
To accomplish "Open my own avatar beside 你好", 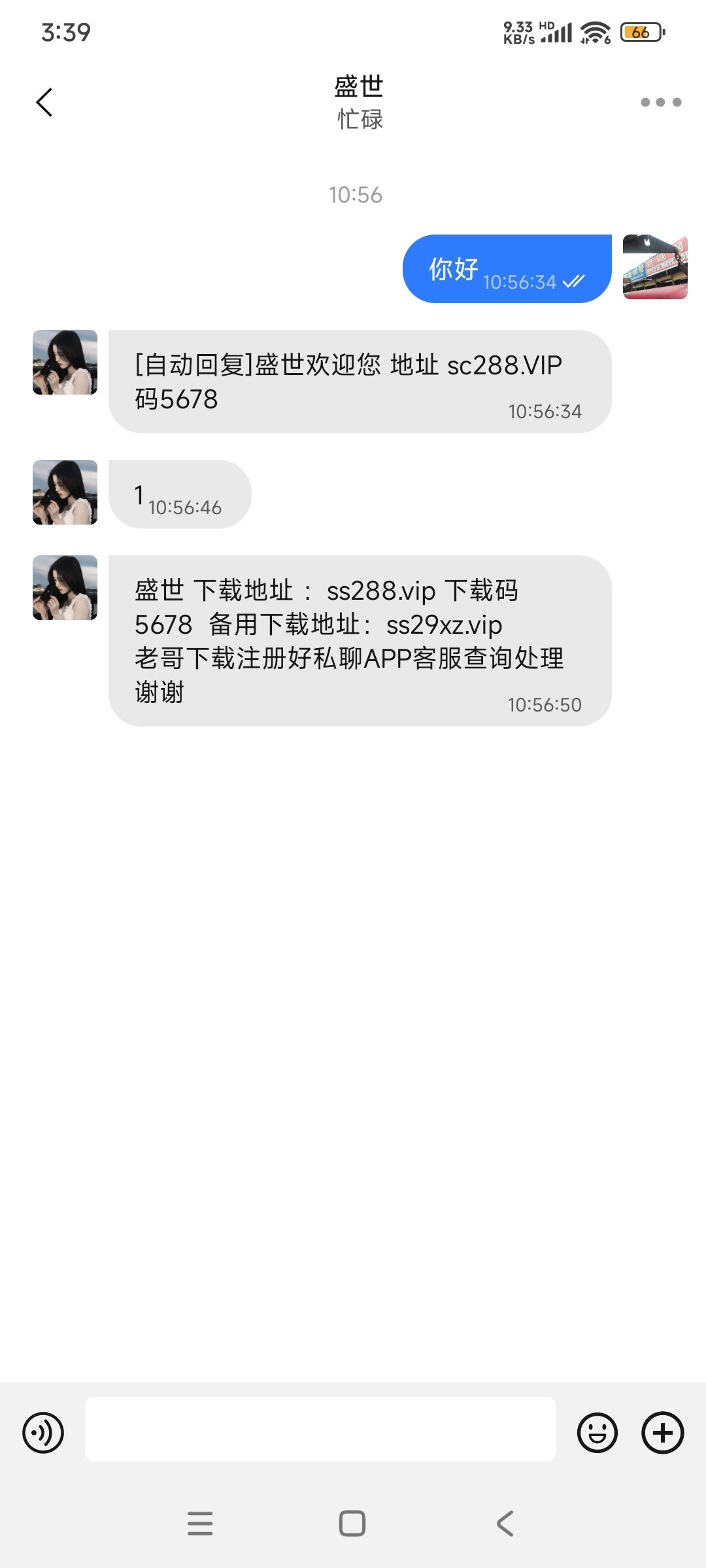I will point(655,267).
